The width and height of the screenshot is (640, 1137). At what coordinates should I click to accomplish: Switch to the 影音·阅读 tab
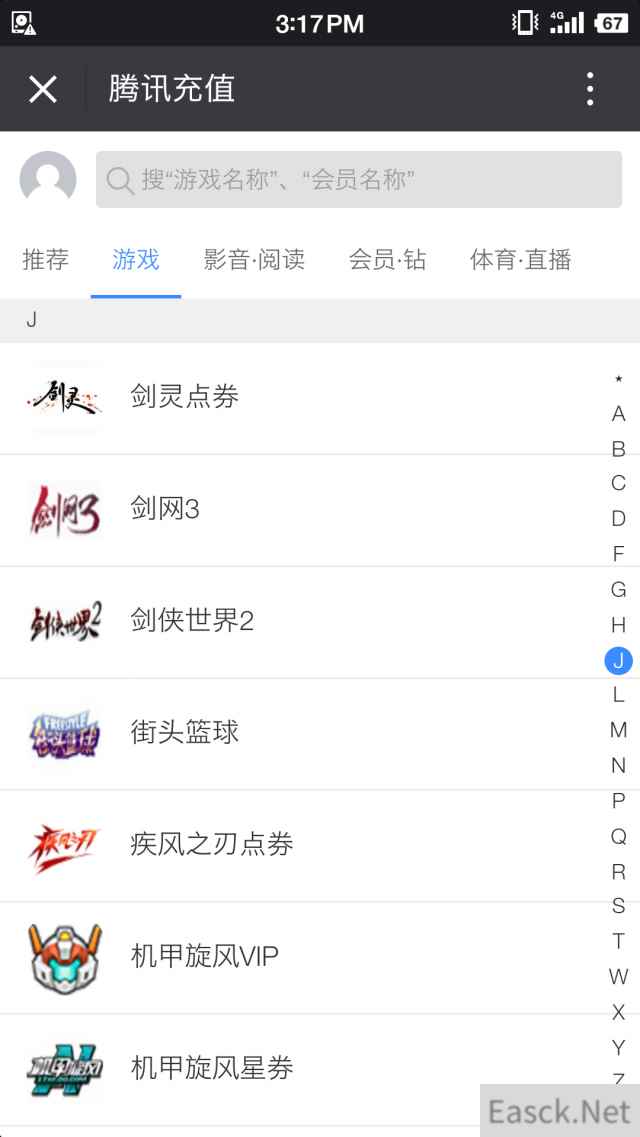[254, 260]
